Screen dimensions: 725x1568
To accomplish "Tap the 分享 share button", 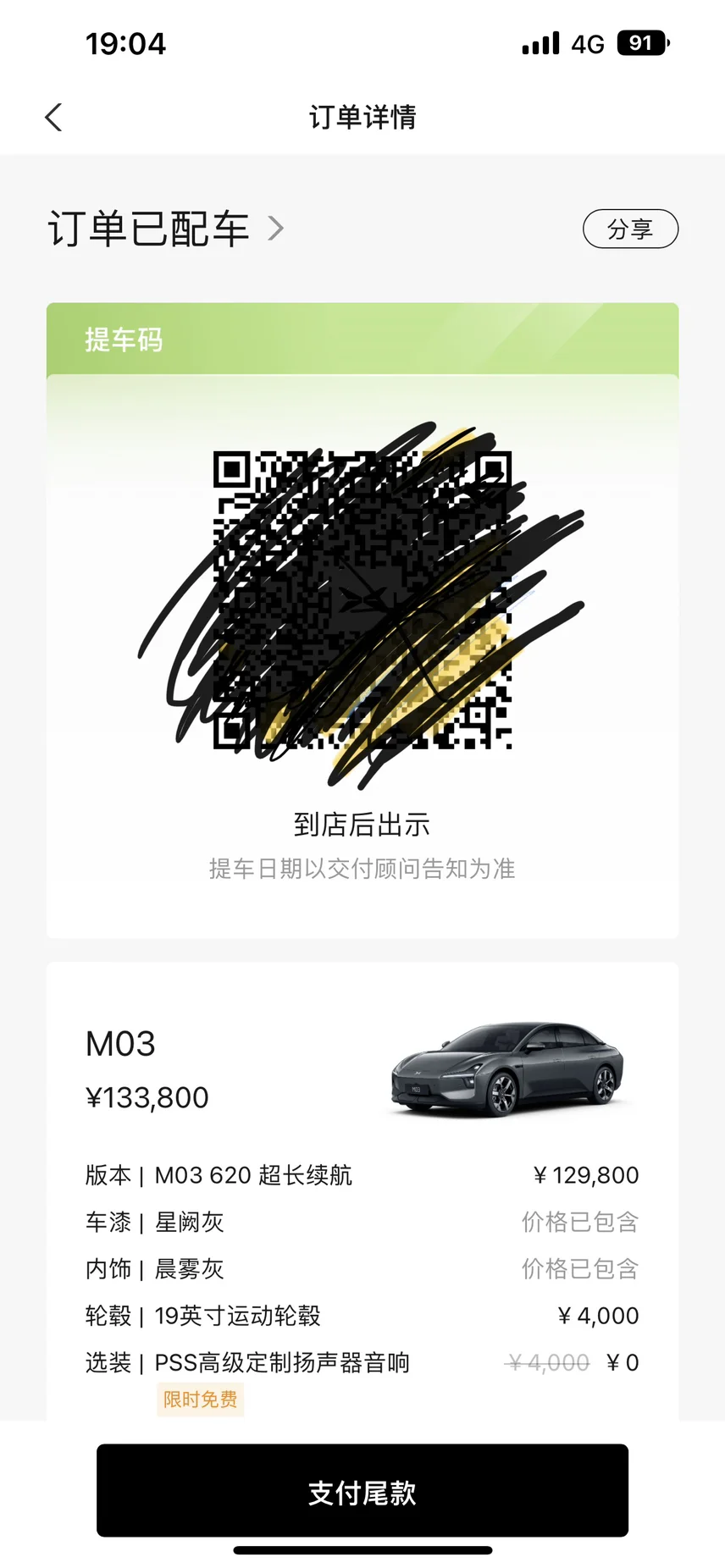I will tap(630, 229).
